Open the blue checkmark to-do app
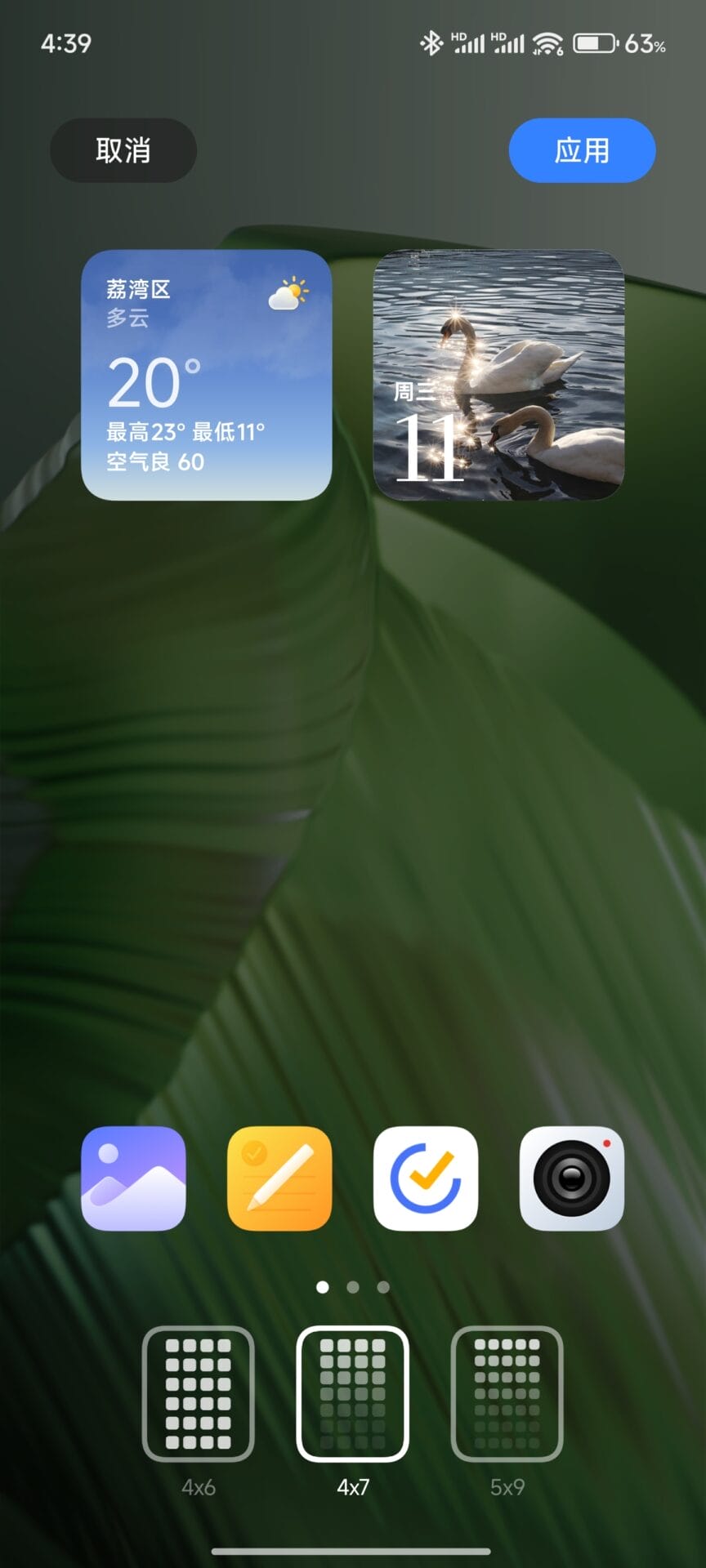Screen dimensions: 706x1568 coord(426,1178)
